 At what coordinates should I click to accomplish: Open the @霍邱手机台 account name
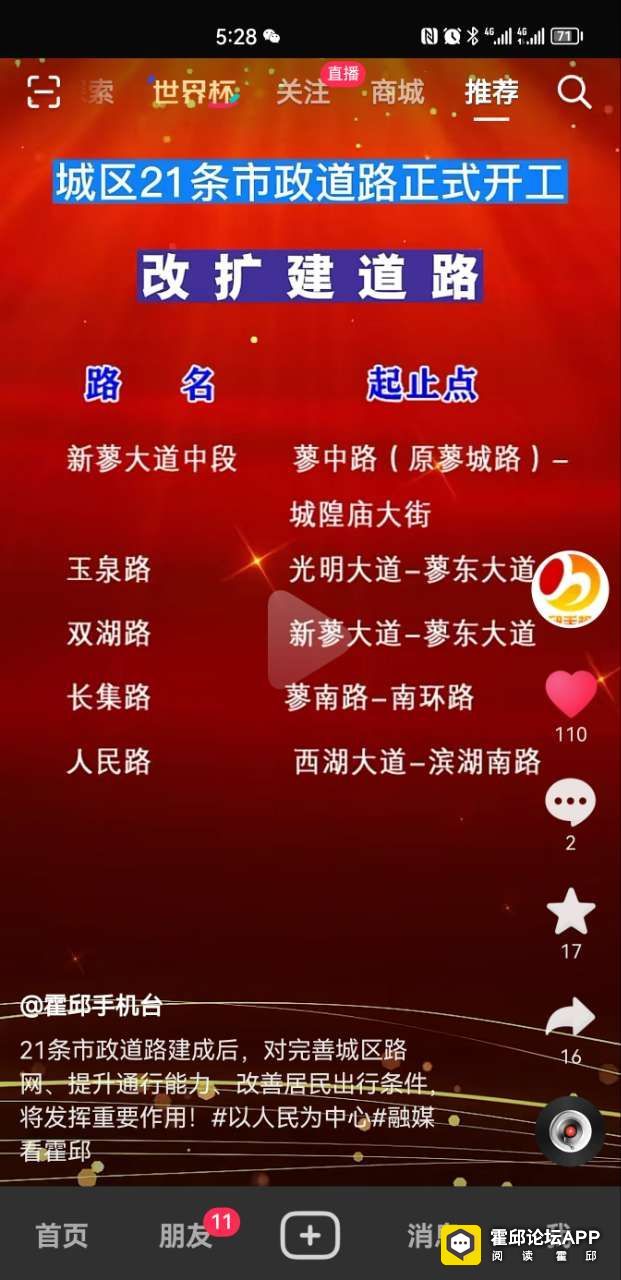click(91, 1006)
